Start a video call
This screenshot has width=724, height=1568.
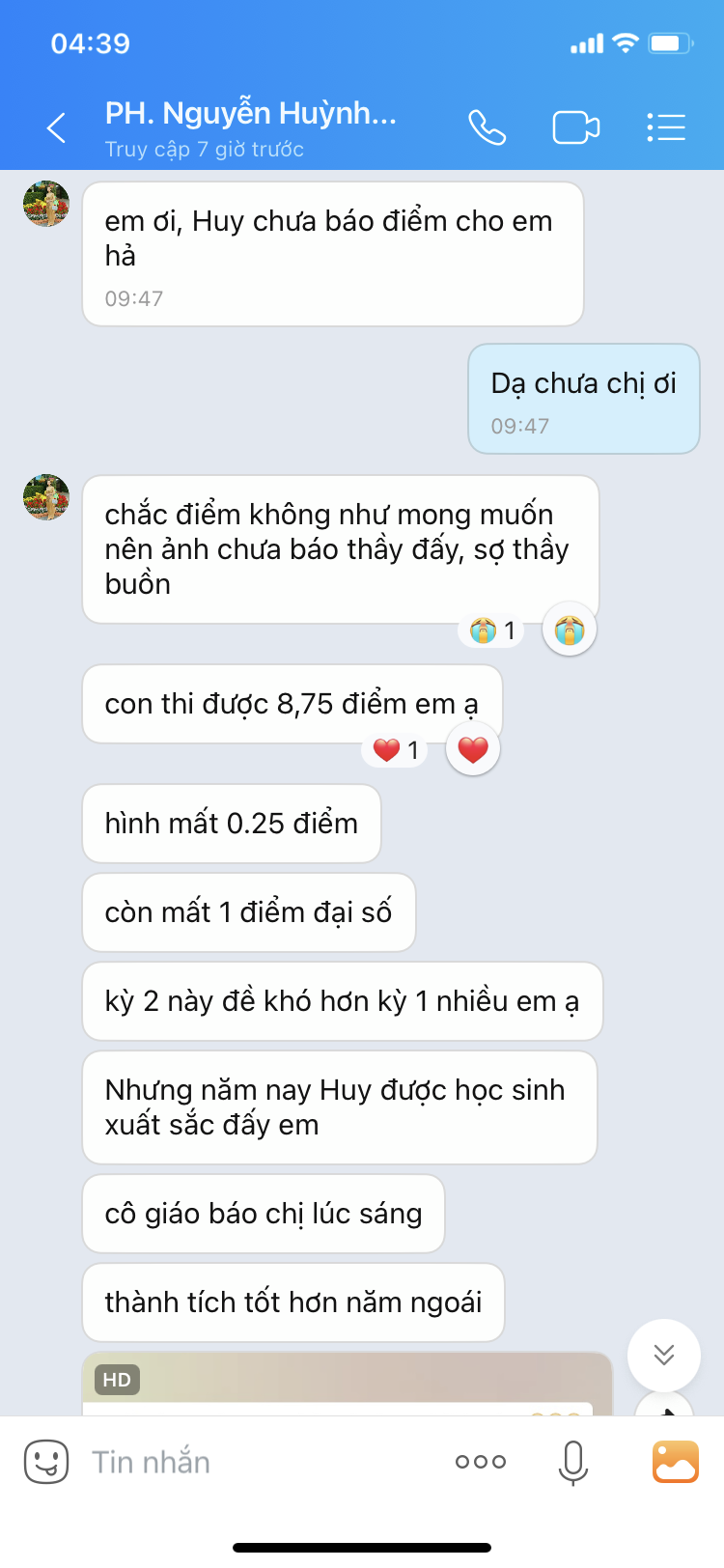(x=576, y=127)
